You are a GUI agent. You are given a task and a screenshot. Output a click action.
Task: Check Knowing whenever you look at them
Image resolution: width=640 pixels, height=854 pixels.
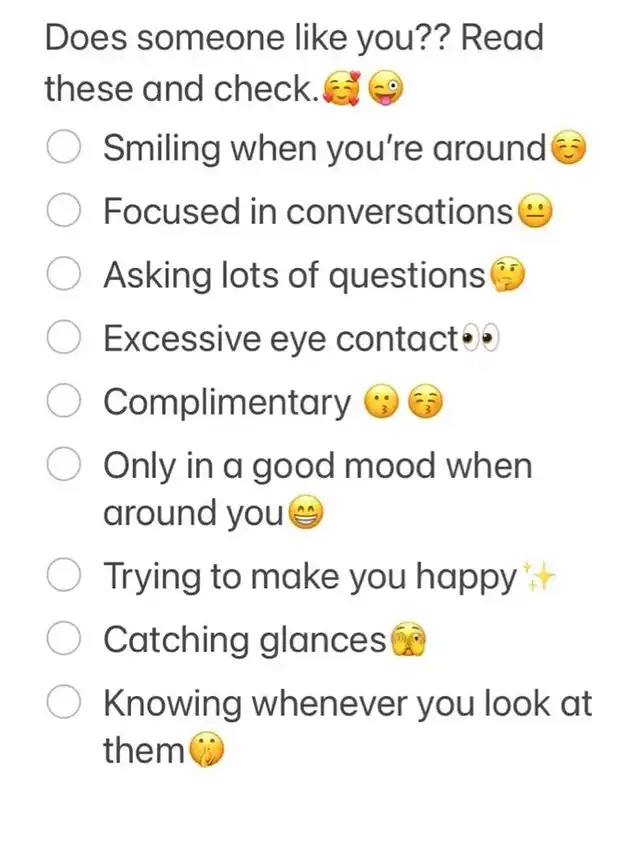pos(64,705)
